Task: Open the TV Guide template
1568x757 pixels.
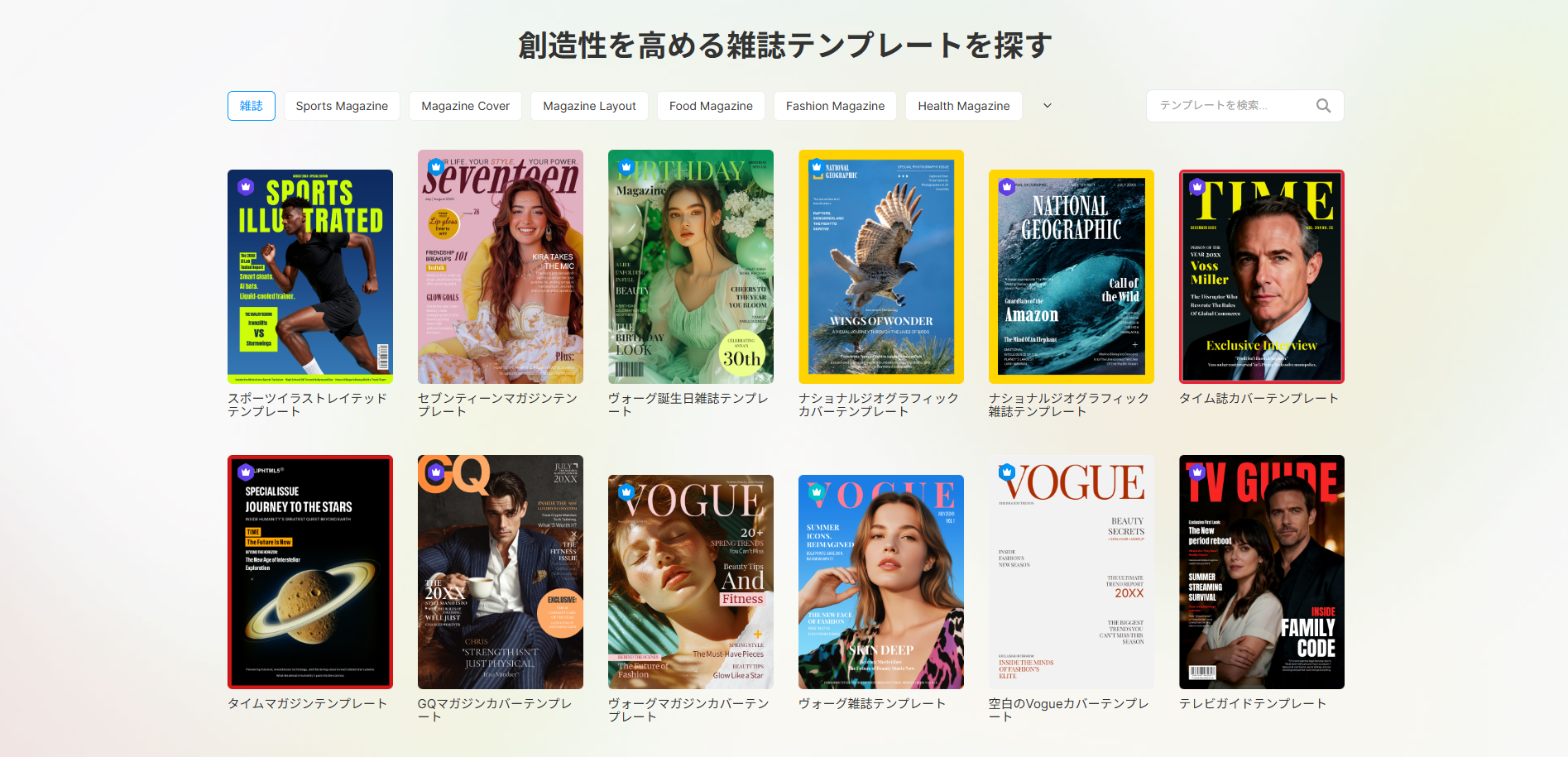Action: [x=1262, y=572]
